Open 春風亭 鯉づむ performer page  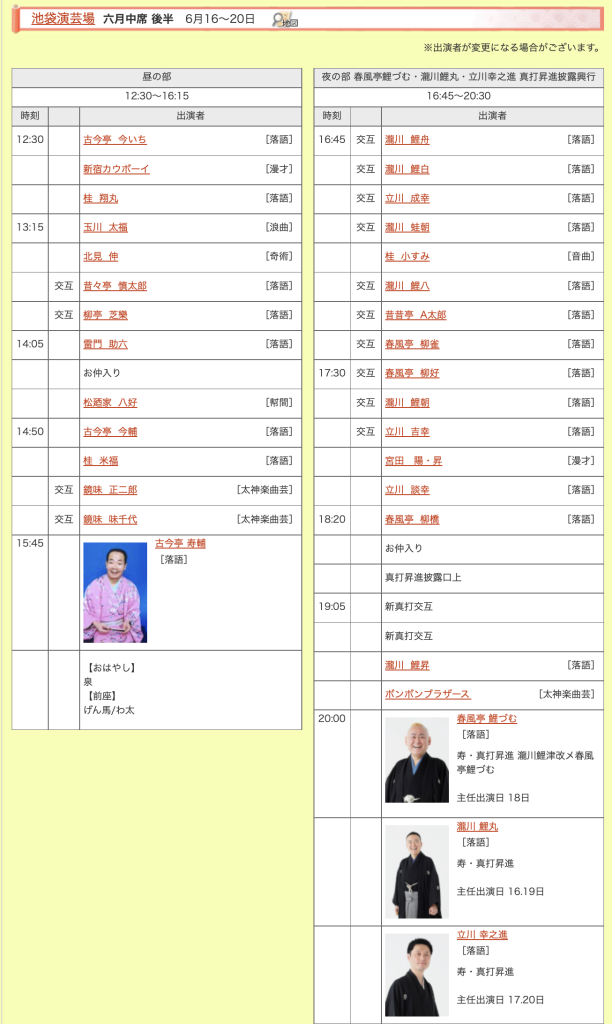487,719
